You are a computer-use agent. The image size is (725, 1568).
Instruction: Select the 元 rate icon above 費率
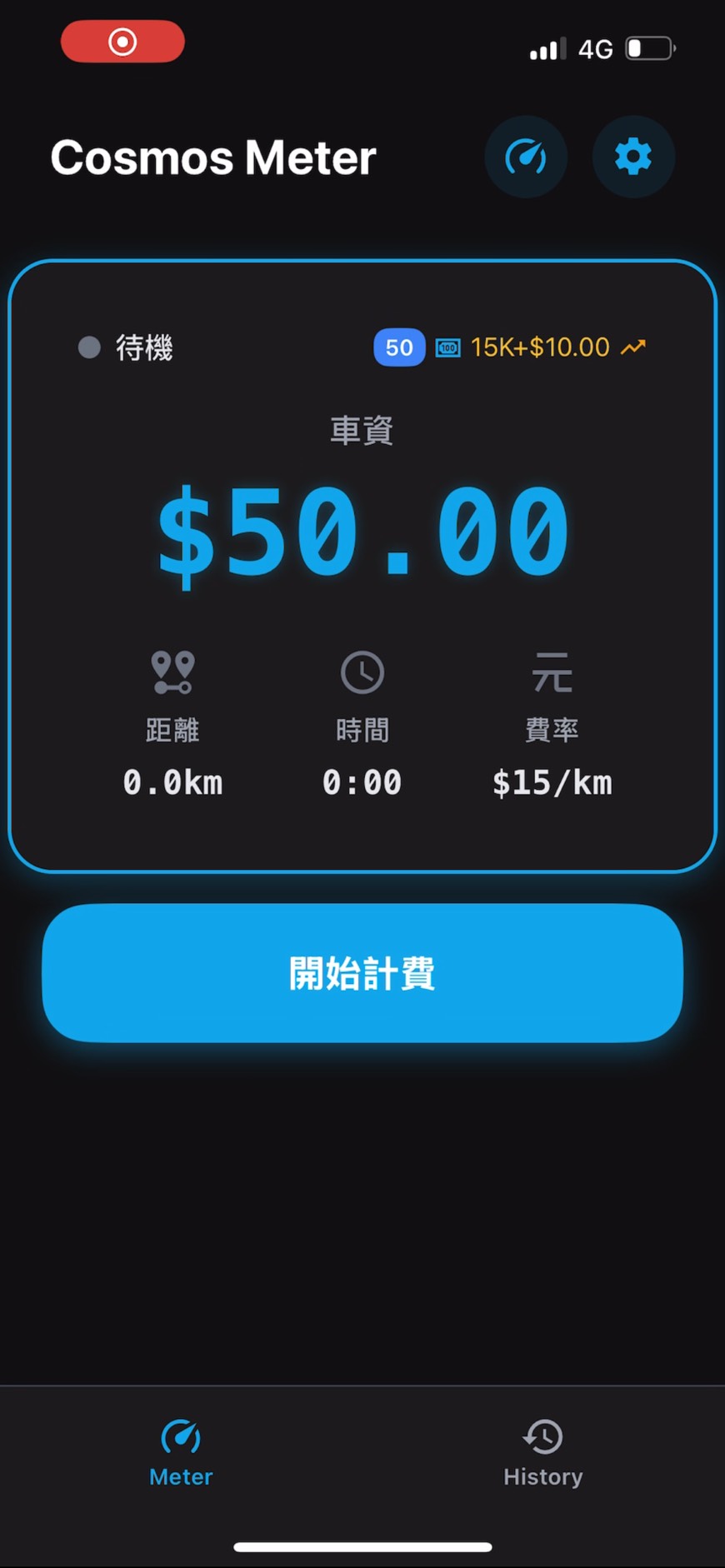(x=552, y=672)
